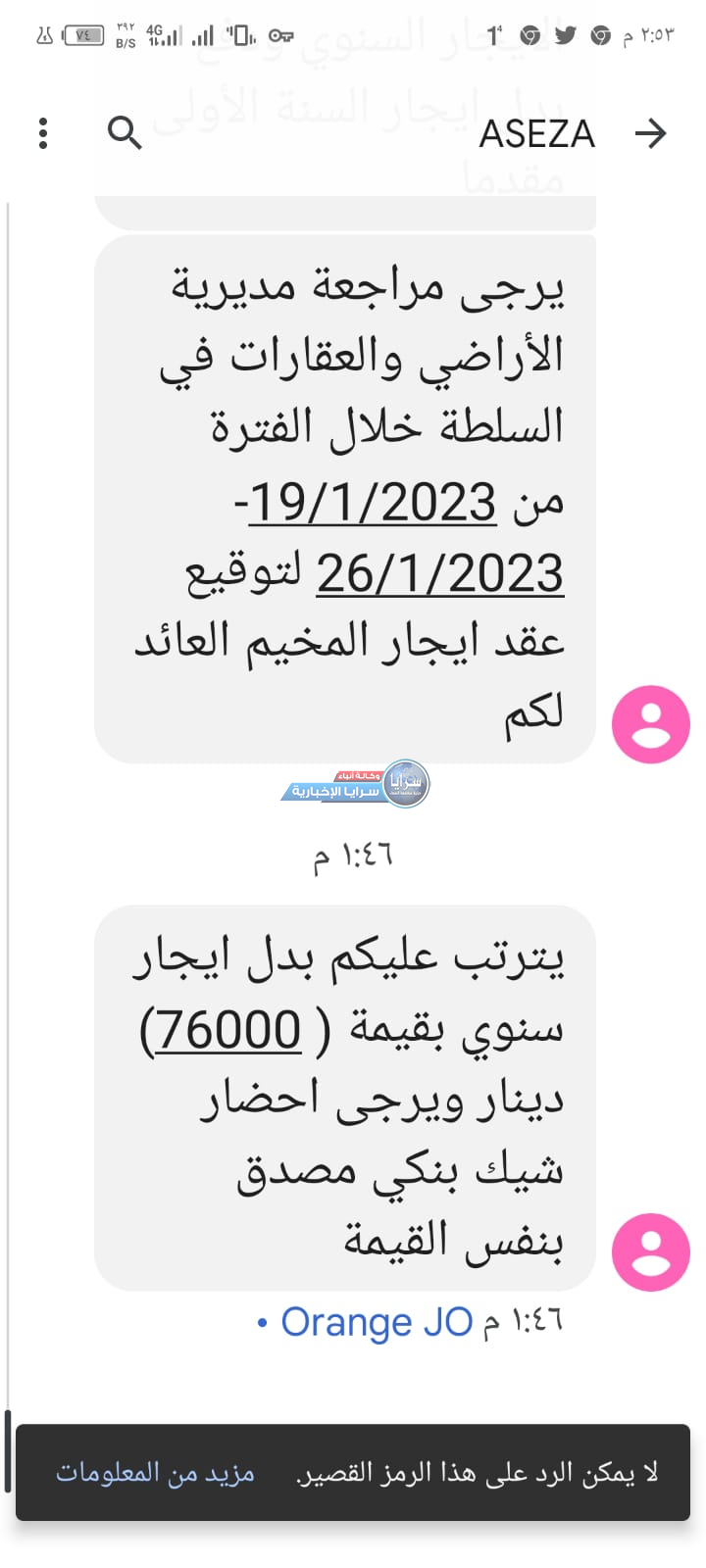
Task: Open the underlined date 26/1/2023
Action: click(439, 573)
